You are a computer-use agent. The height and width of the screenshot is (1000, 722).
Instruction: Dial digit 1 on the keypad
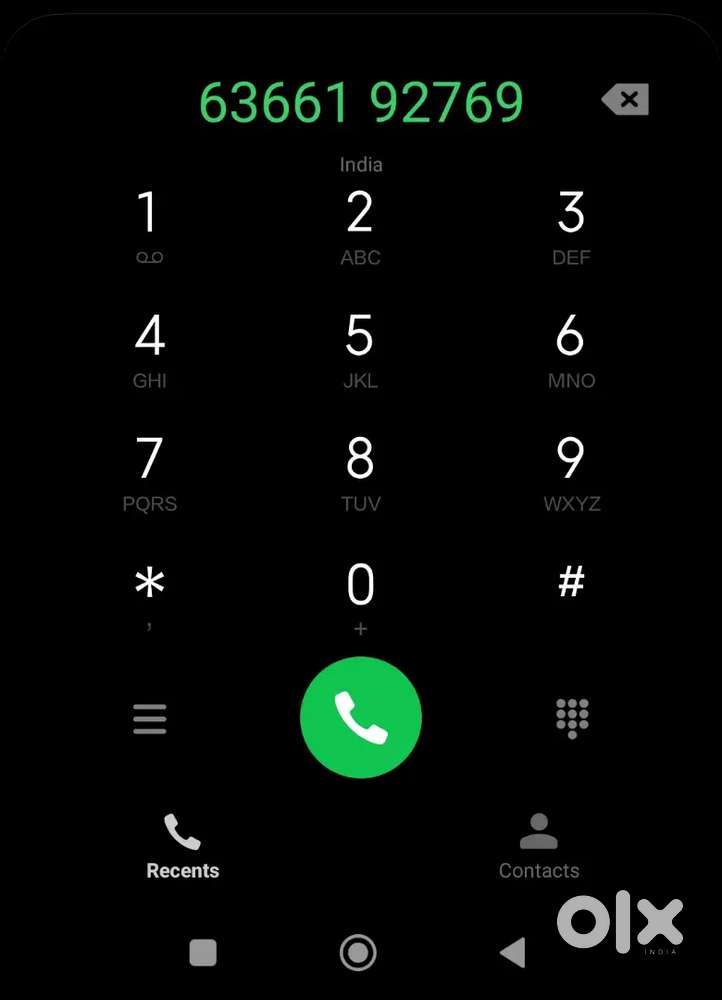pyautogui.click(x=149, y=226)
